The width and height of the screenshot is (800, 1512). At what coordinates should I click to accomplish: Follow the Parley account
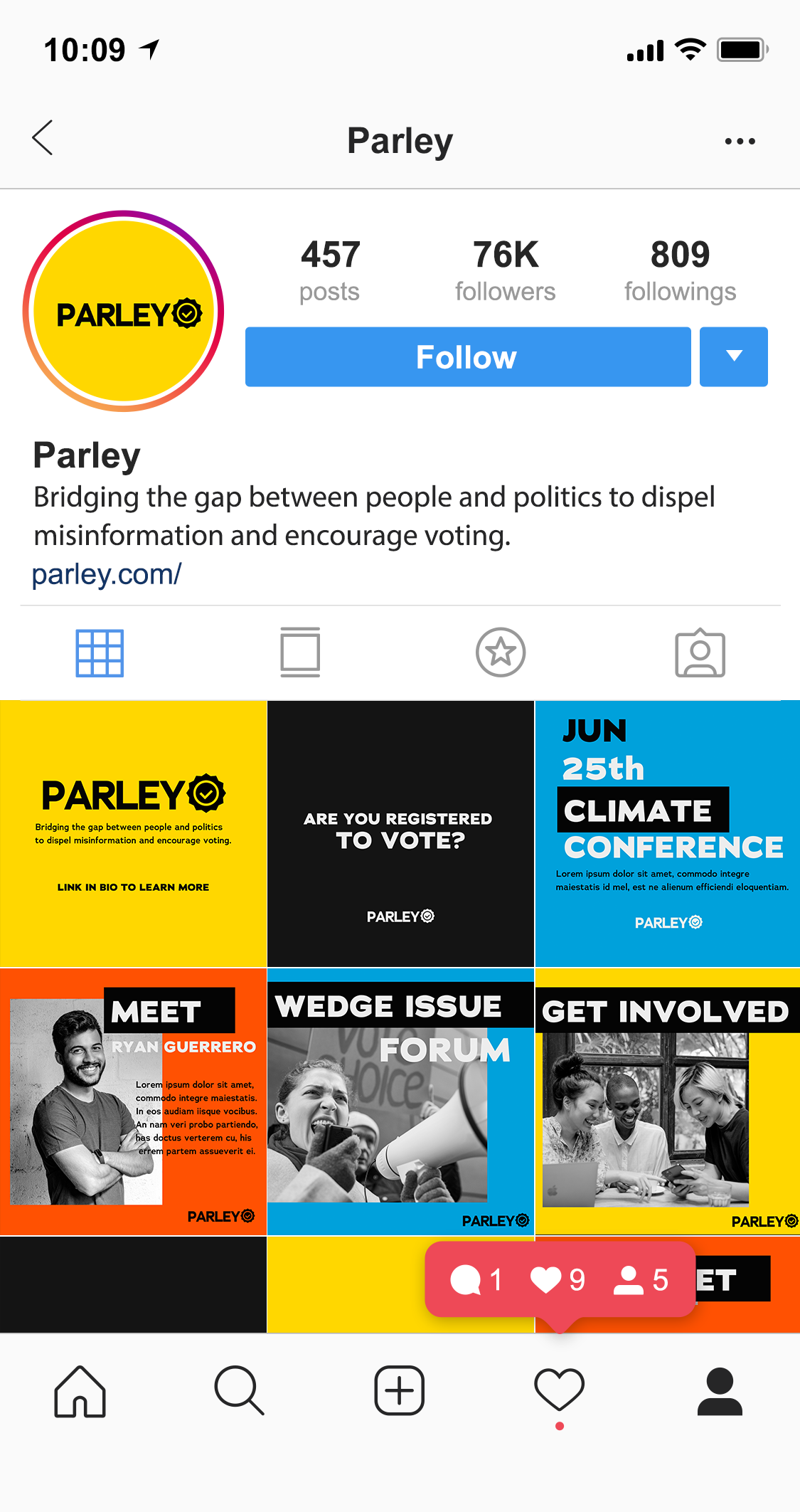(467, 357)
